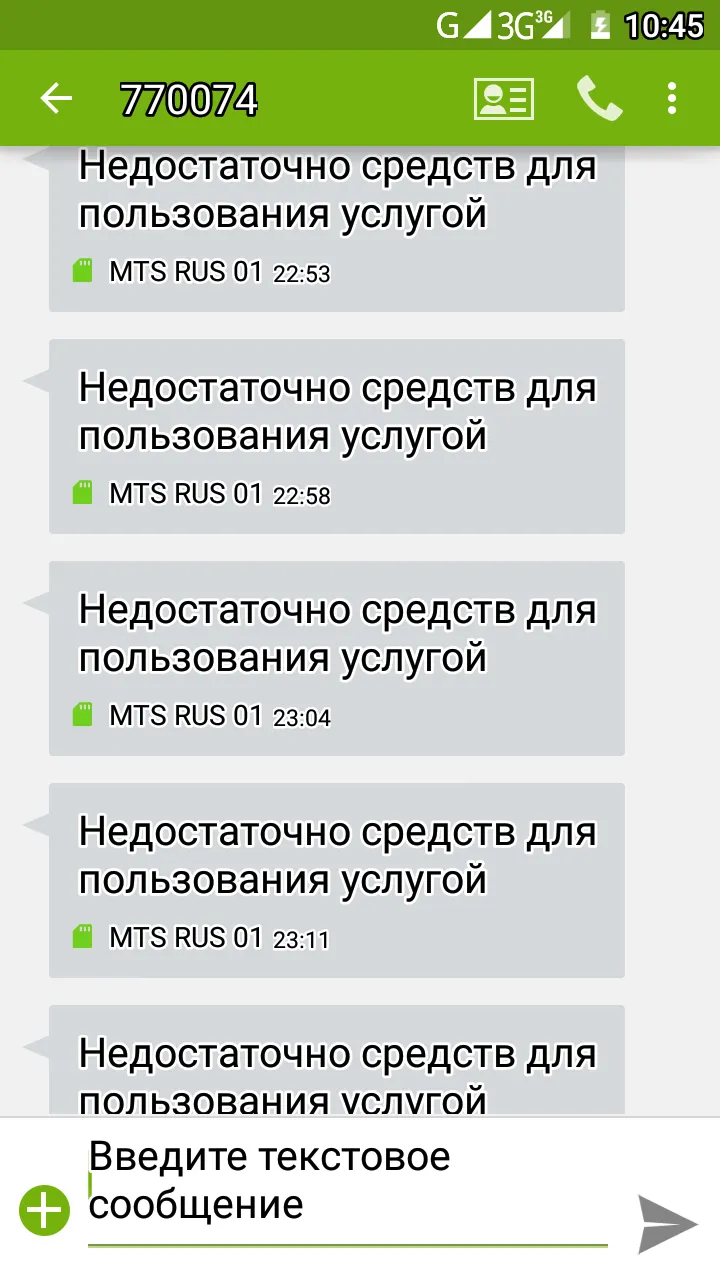Screen dimensions: 720x1280
Task: Open the contact card icon
Action: [504, 99]
